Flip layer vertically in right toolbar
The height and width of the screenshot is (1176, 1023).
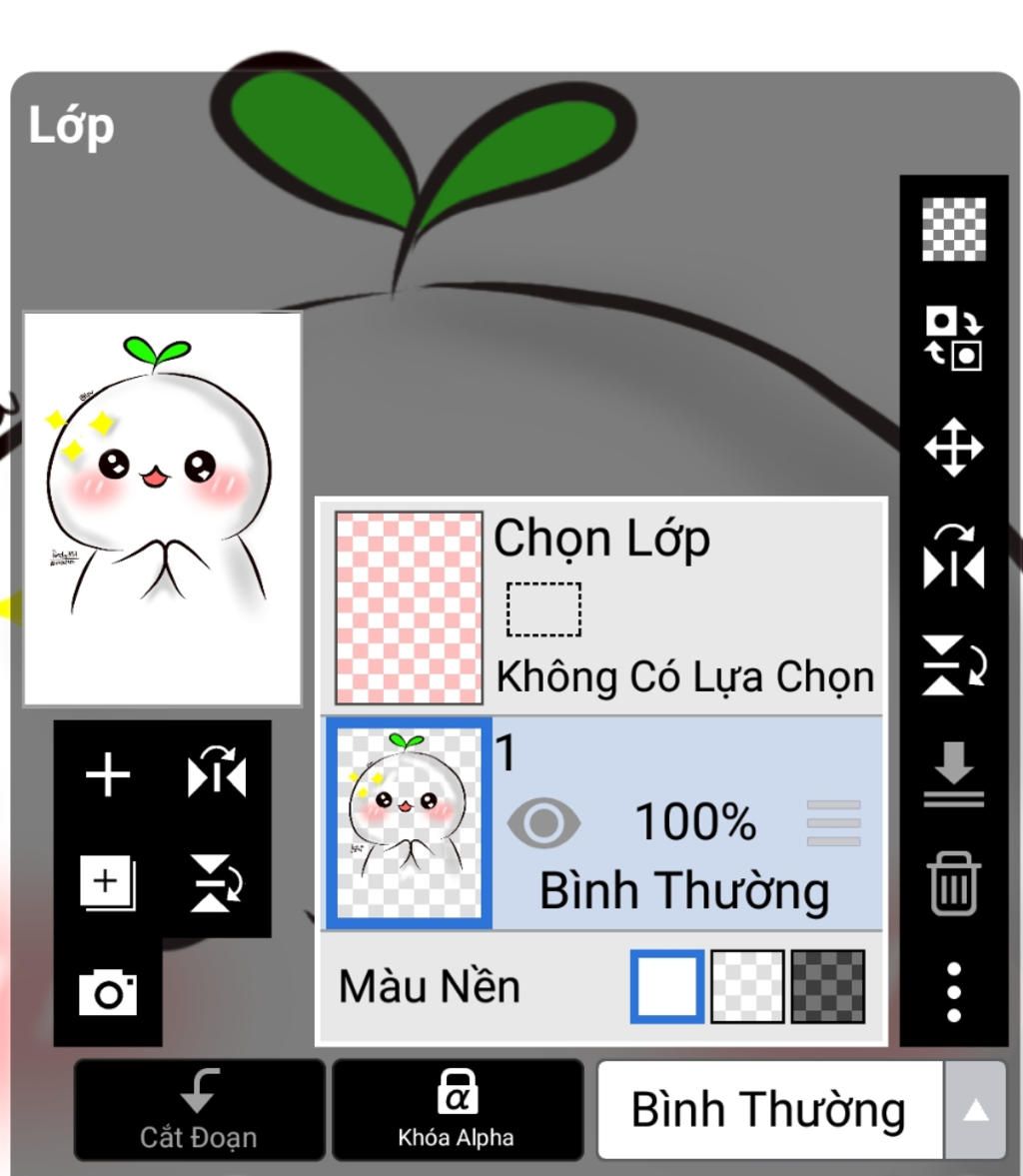click(953, 665)
